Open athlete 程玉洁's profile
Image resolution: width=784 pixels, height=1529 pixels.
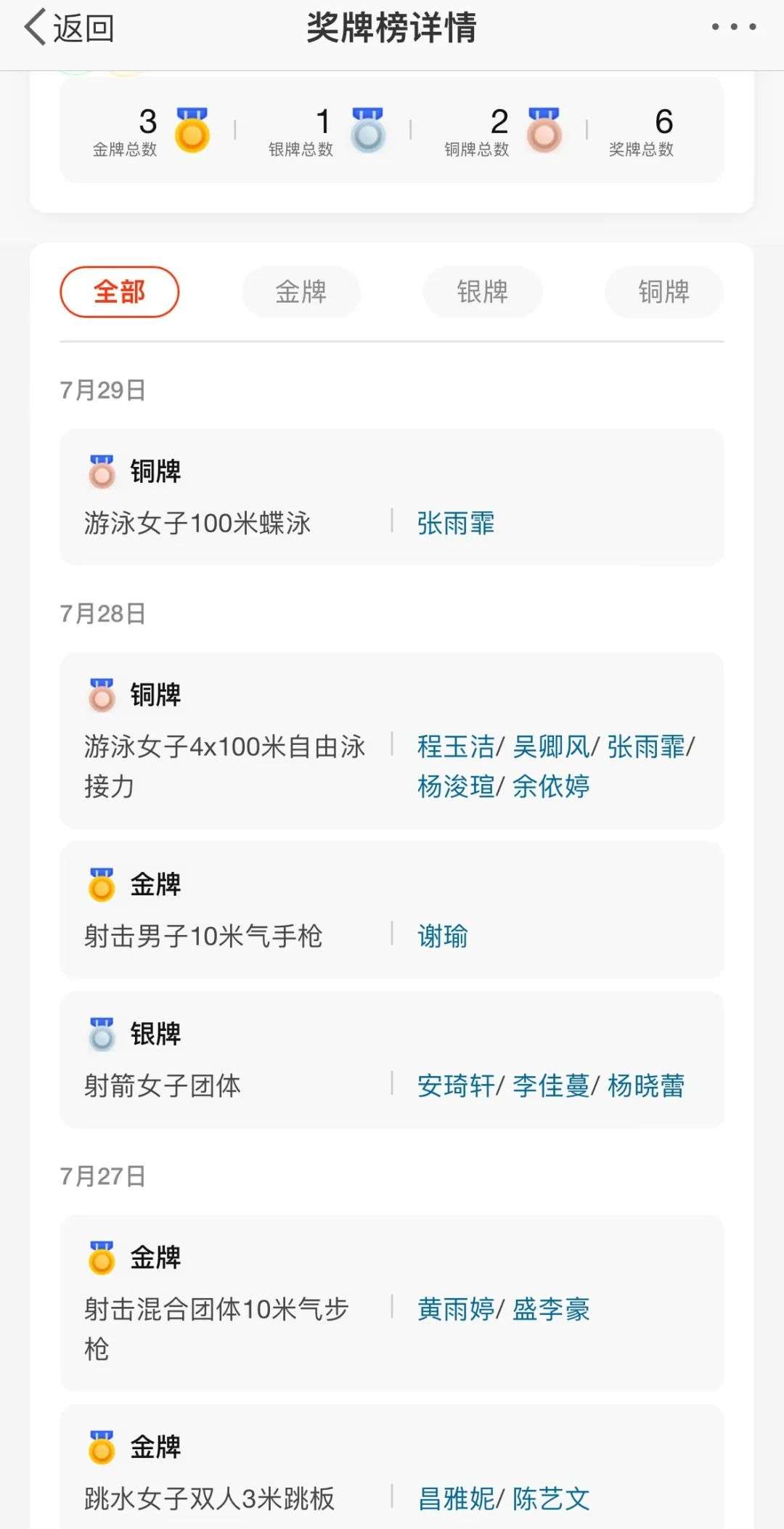[456, 746]
